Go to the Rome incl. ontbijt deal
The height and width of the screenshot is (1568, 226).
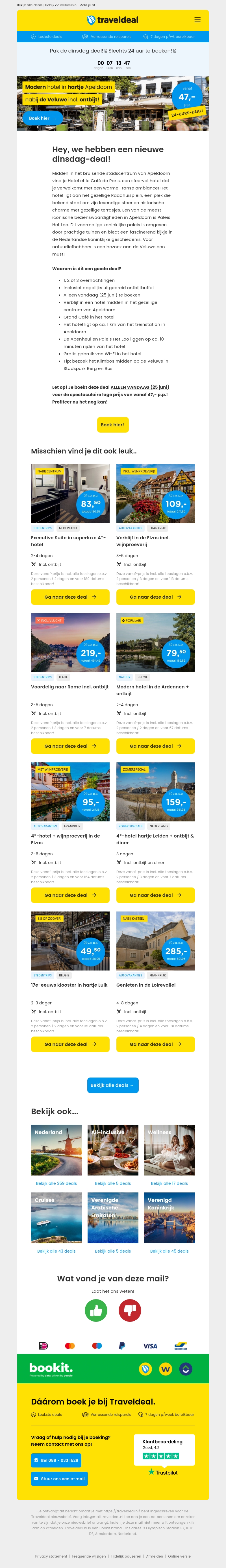click(x=70, y=746)
